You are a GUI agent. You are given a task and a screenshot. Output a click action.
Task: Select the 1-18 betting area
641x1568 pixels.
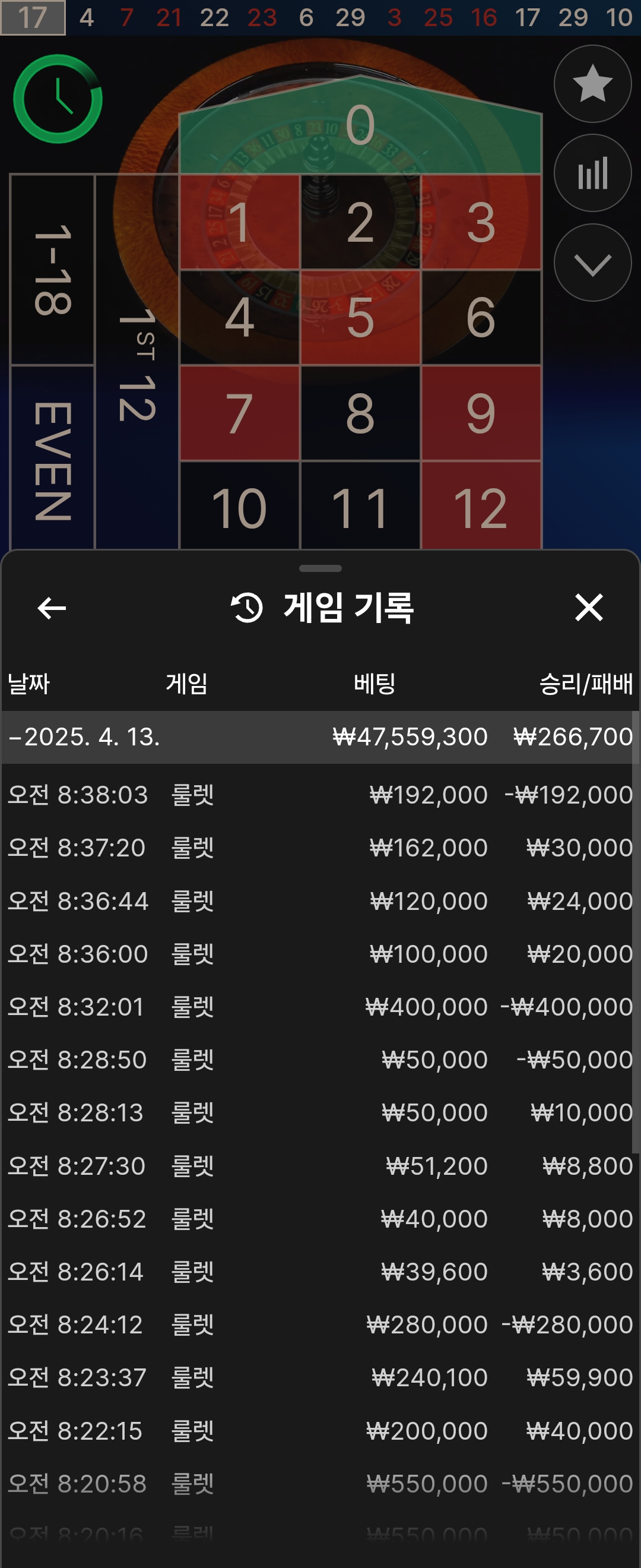click(x=53, y=270)
